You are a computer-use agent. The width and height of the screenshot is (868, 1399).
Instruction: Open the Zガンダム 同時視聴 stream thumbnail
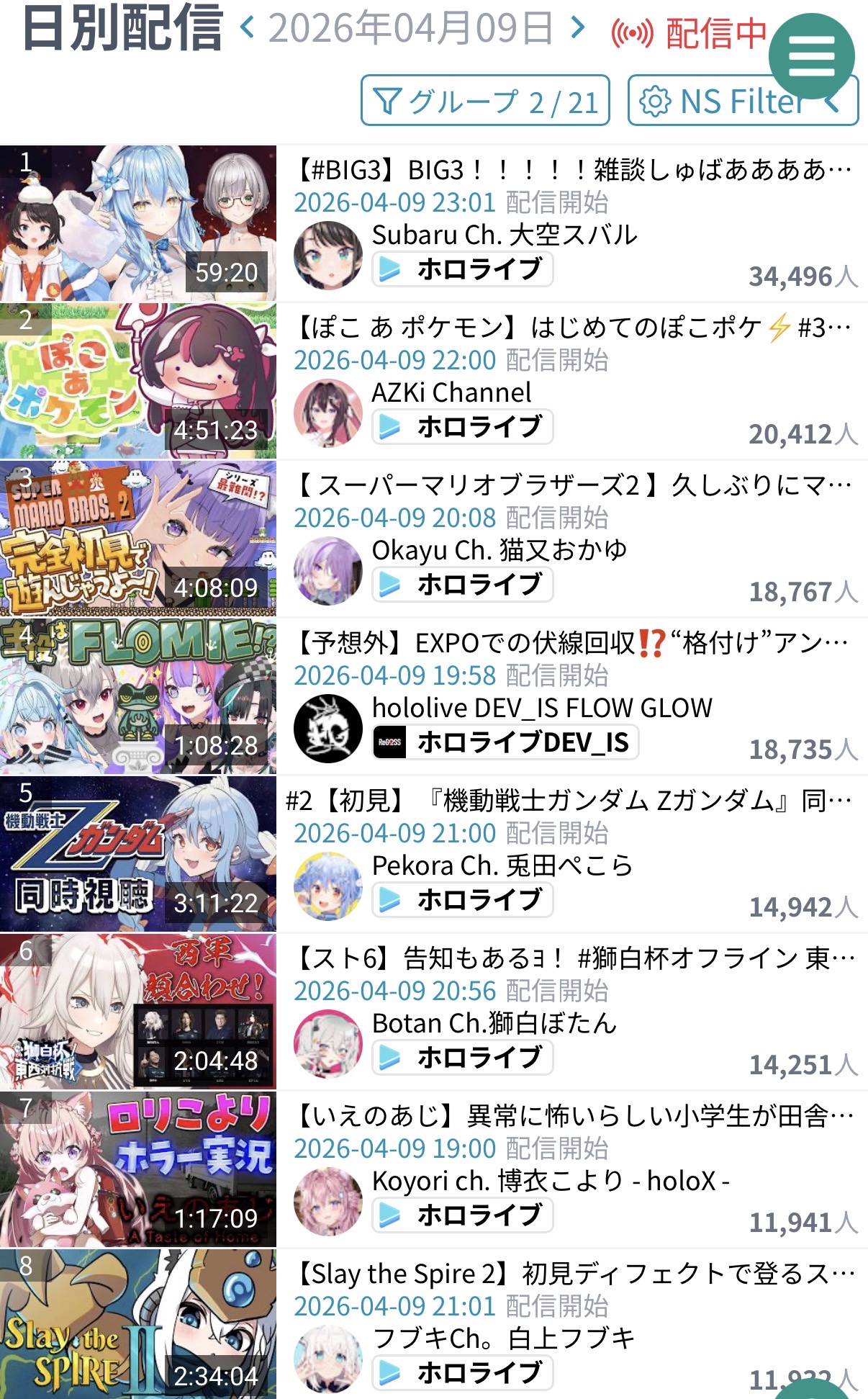tap(138, 854)
